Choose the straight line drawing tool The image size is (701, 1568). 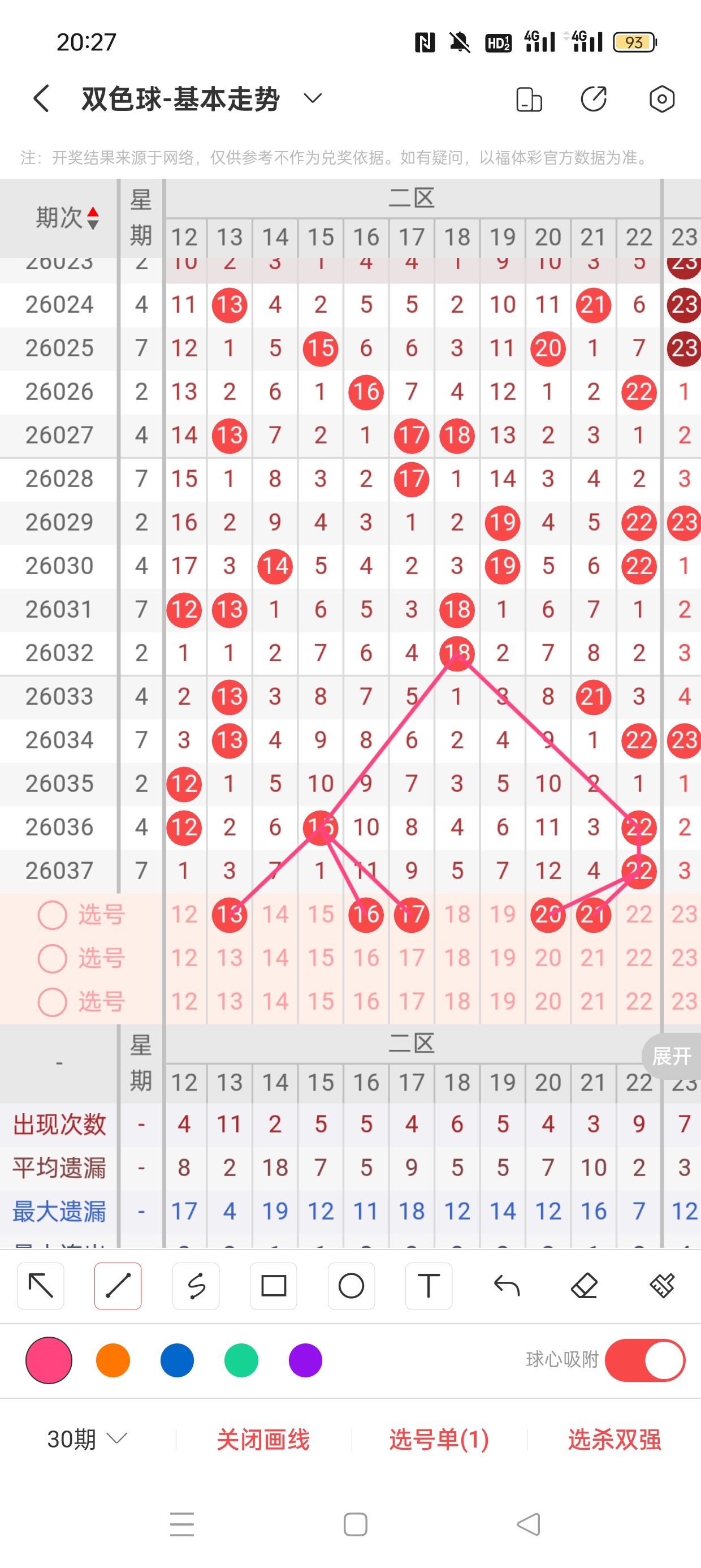[118, 1286]
